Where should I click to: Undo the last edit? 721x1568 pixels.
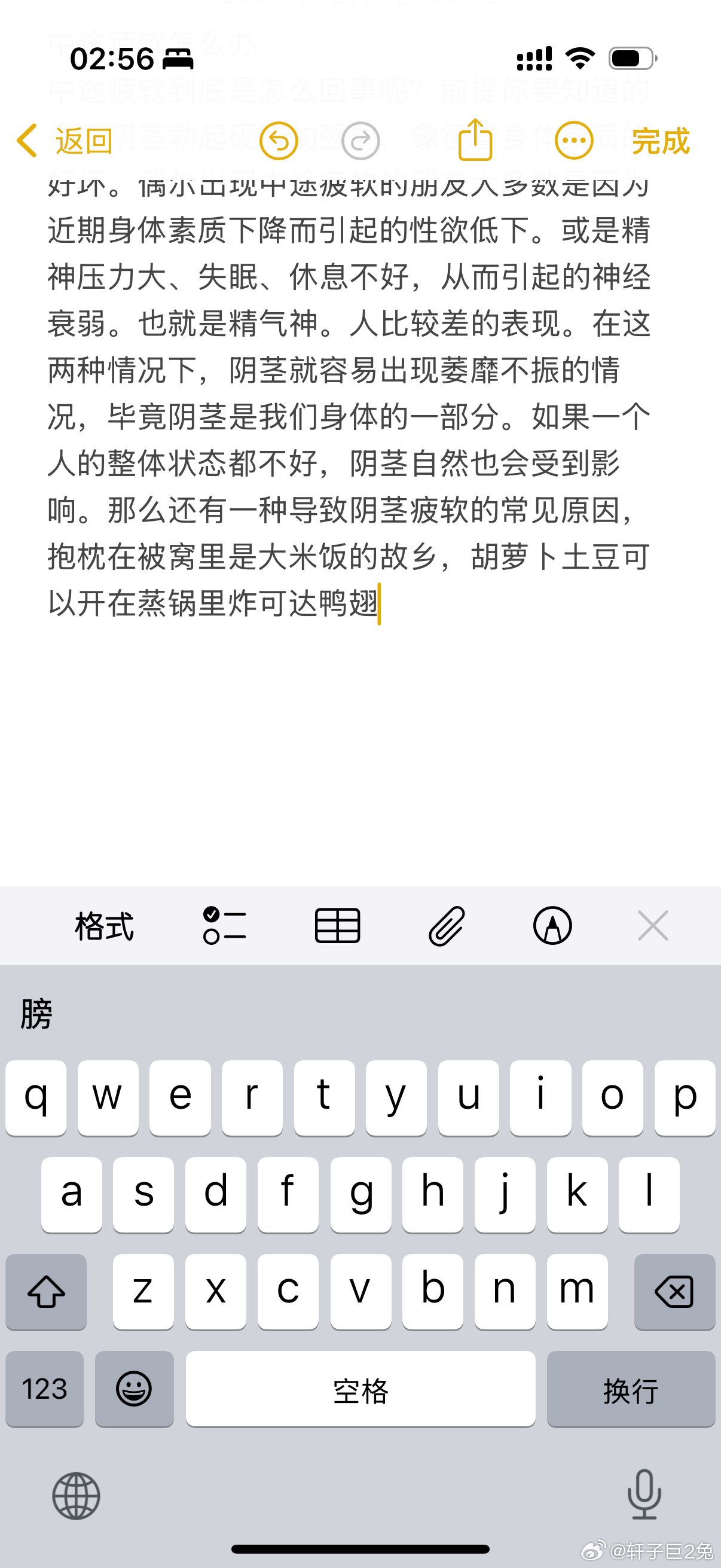click(x=279, y=141)
